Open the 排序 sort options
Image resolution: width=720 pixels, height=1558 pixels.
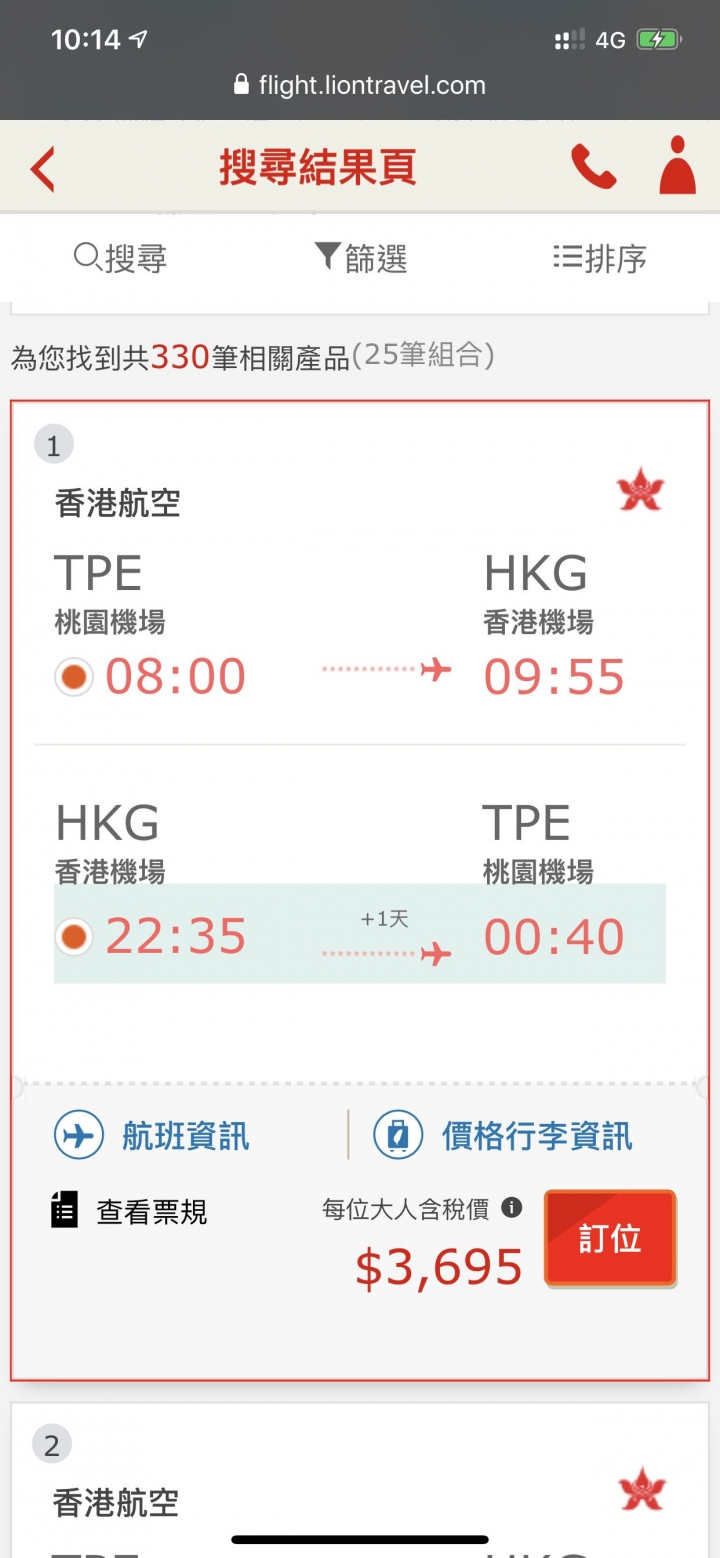(600, 258)
